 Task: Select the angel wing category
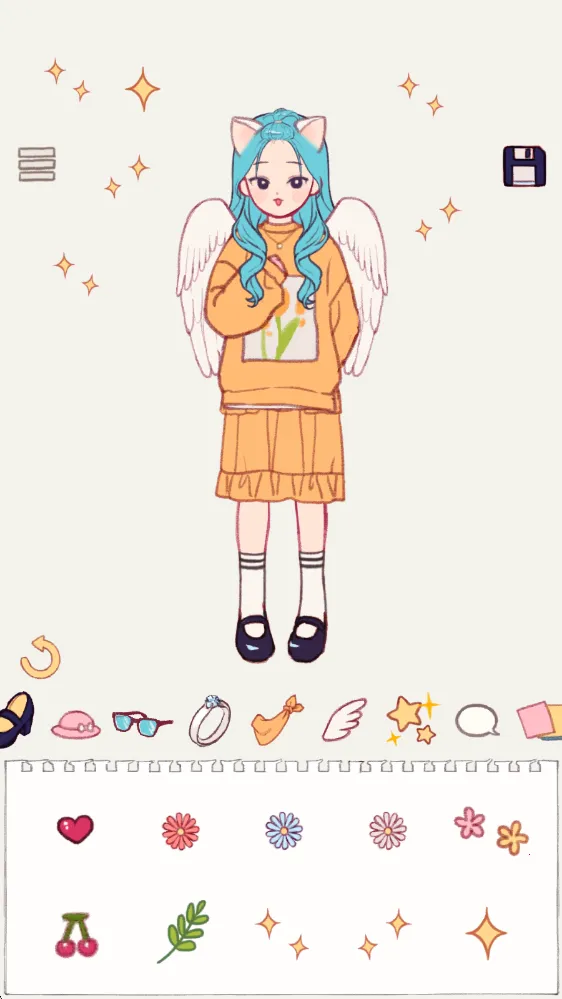[x=344, y=720]
